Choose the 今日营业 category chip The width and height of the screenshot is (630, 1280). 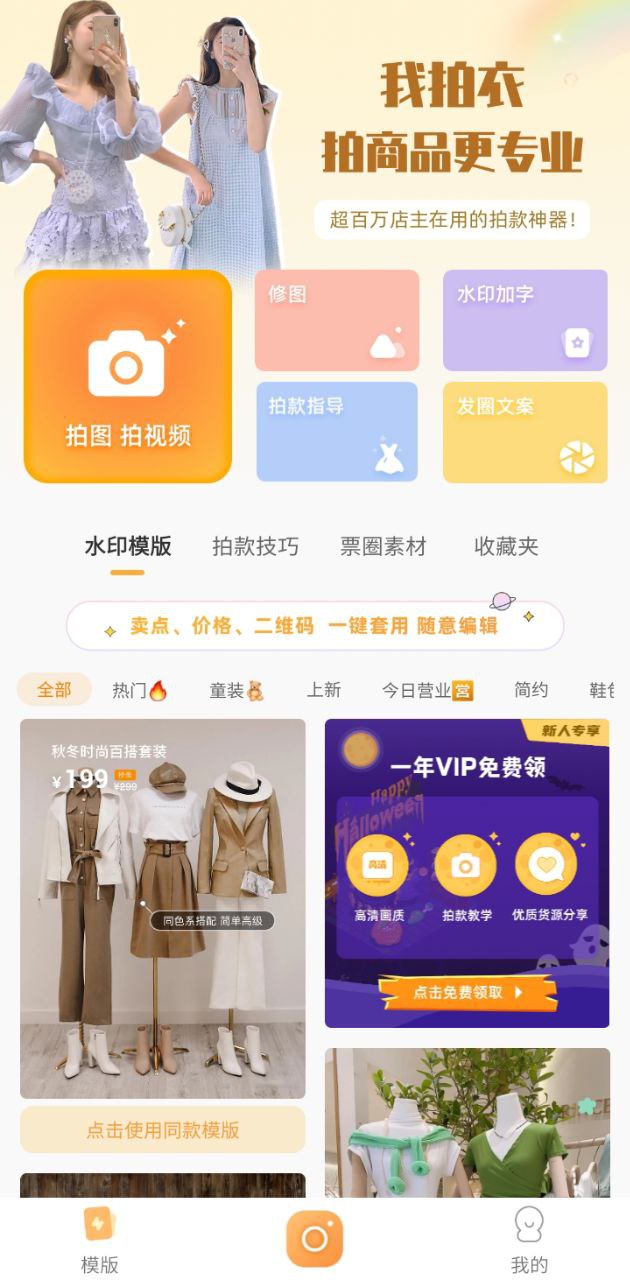click(427, 690)
